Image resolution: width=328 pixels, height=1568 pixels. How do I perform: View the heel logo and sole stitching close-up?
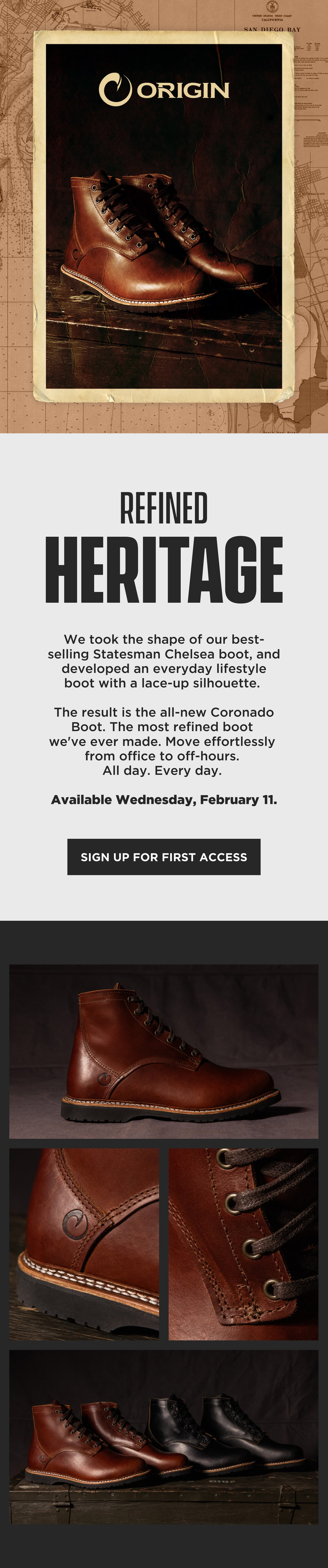pos(84,1243)
